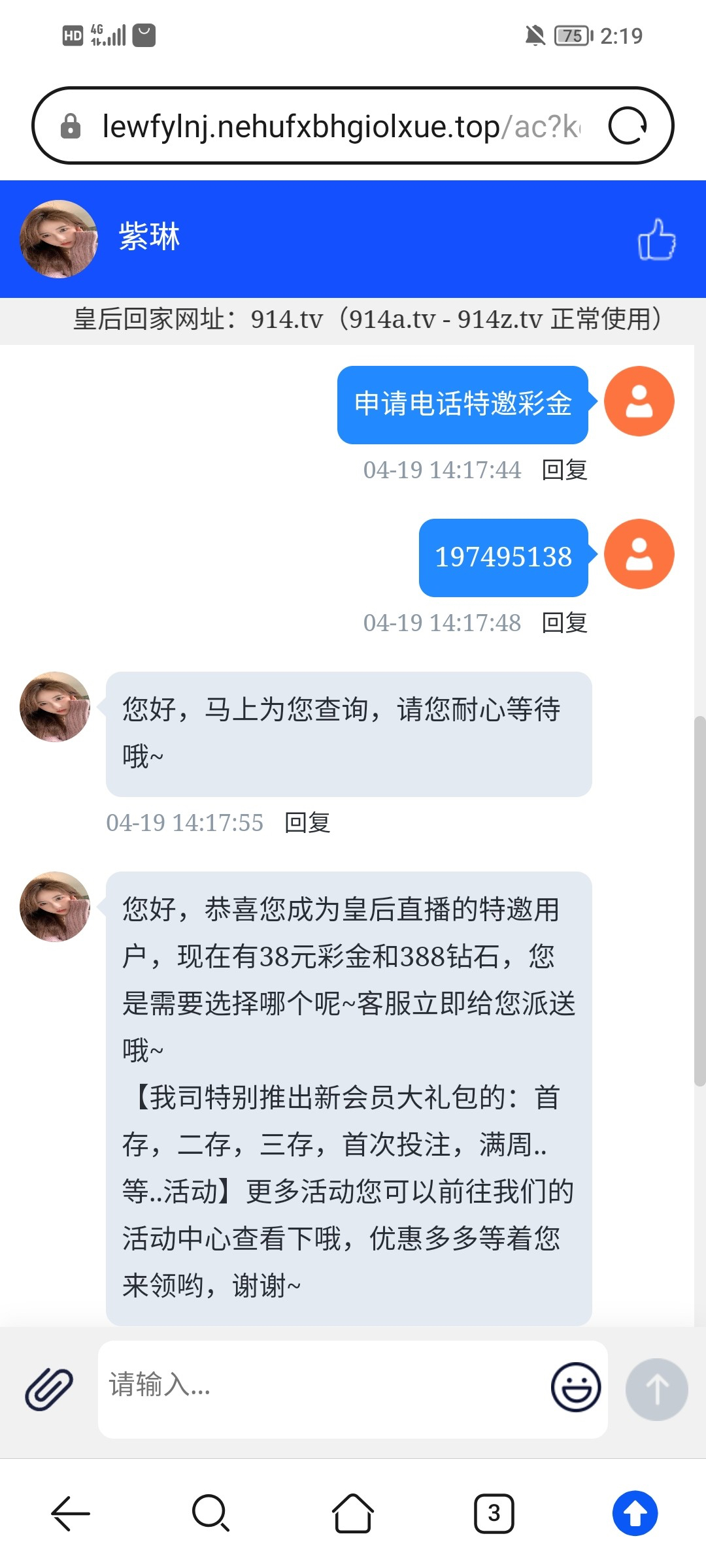
Task: Focus the 请输入 message field
Action: click(324, 1390)
